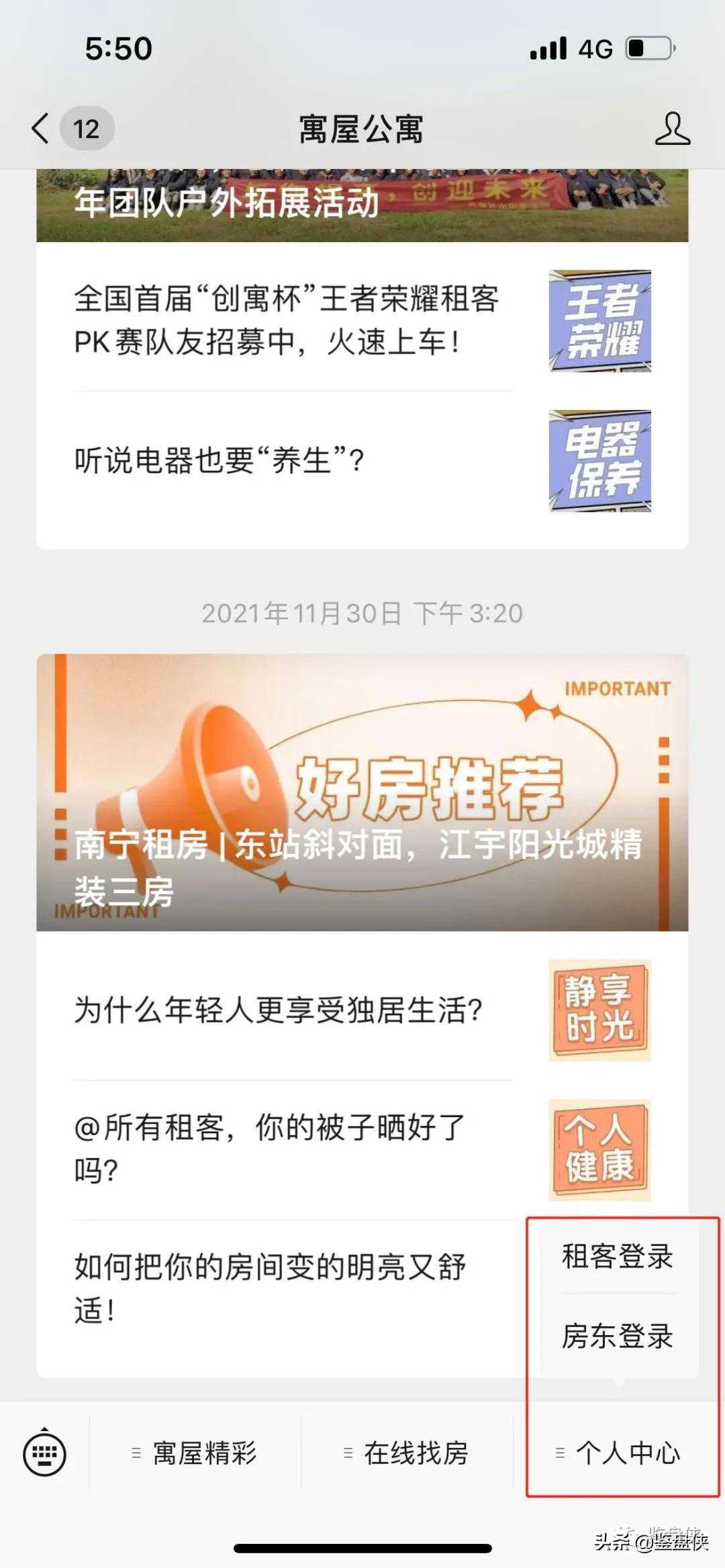Screen dimensions: 725x1568
Task: Collapse the 个人中心 menu
Action: pyautogui.click(x=618, y=1453)
